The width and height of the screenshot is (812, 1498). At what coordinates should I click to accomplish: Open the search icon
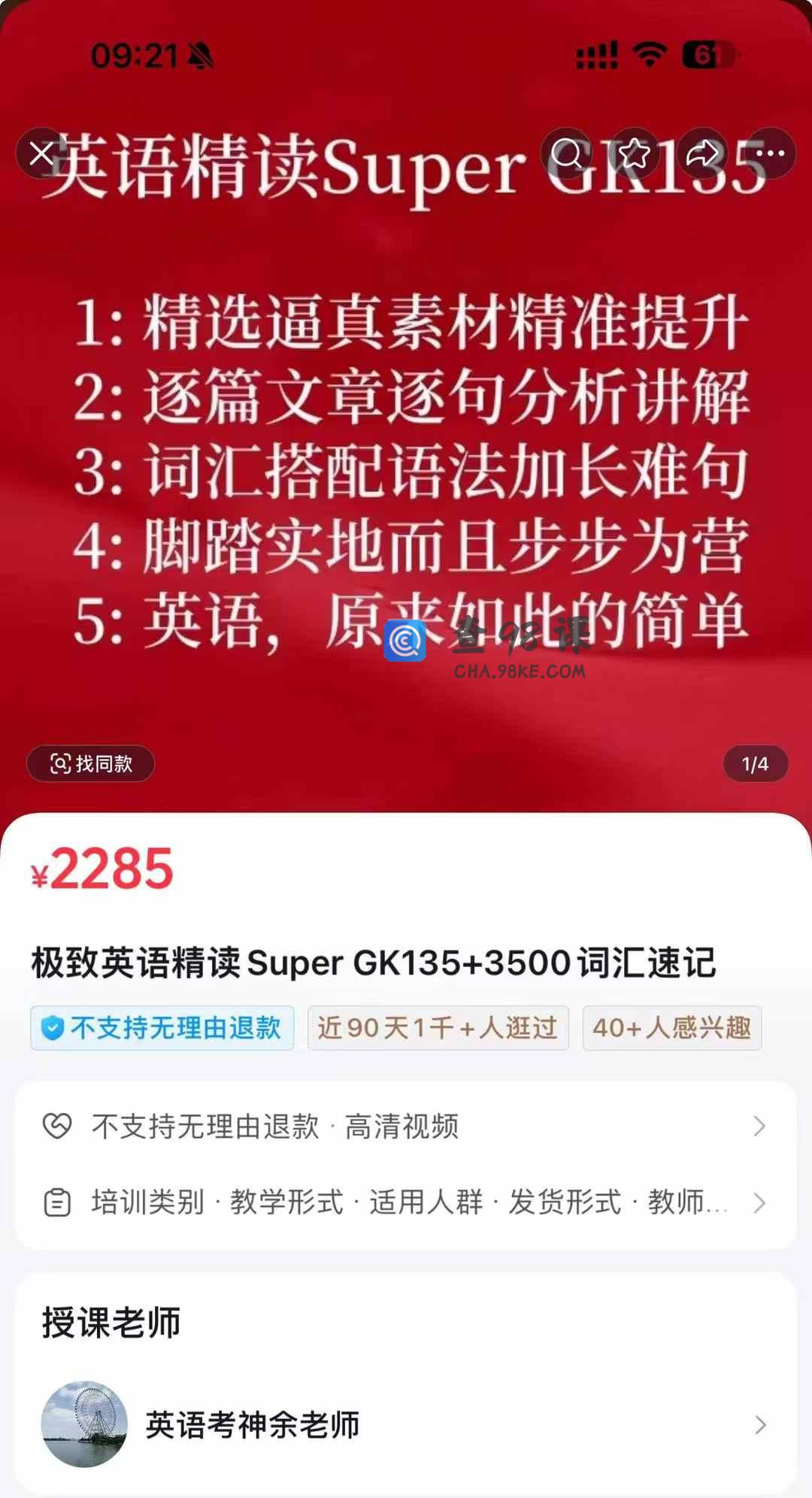tap(567, 153)
